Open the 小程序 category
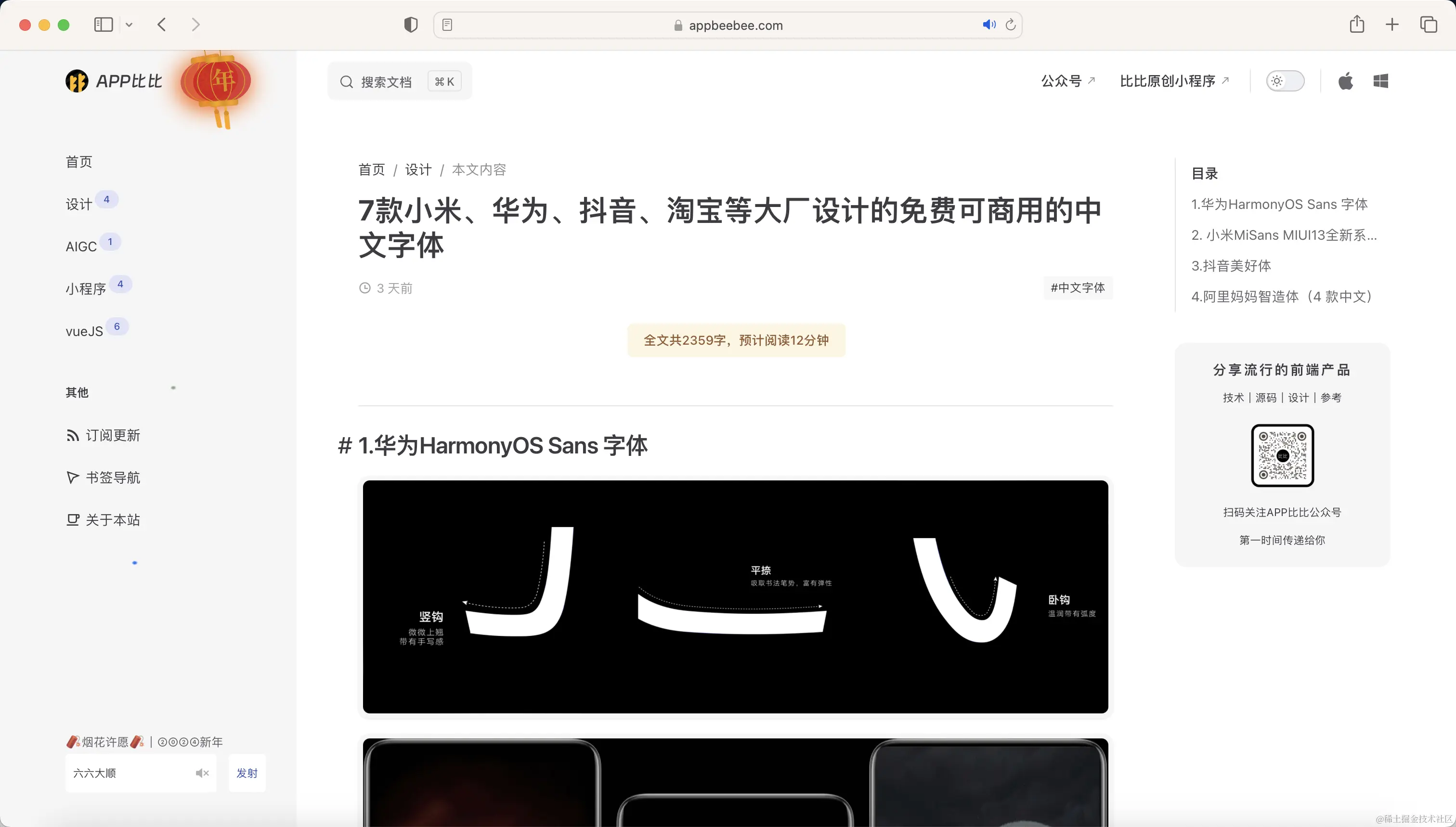 pos(86,288)
